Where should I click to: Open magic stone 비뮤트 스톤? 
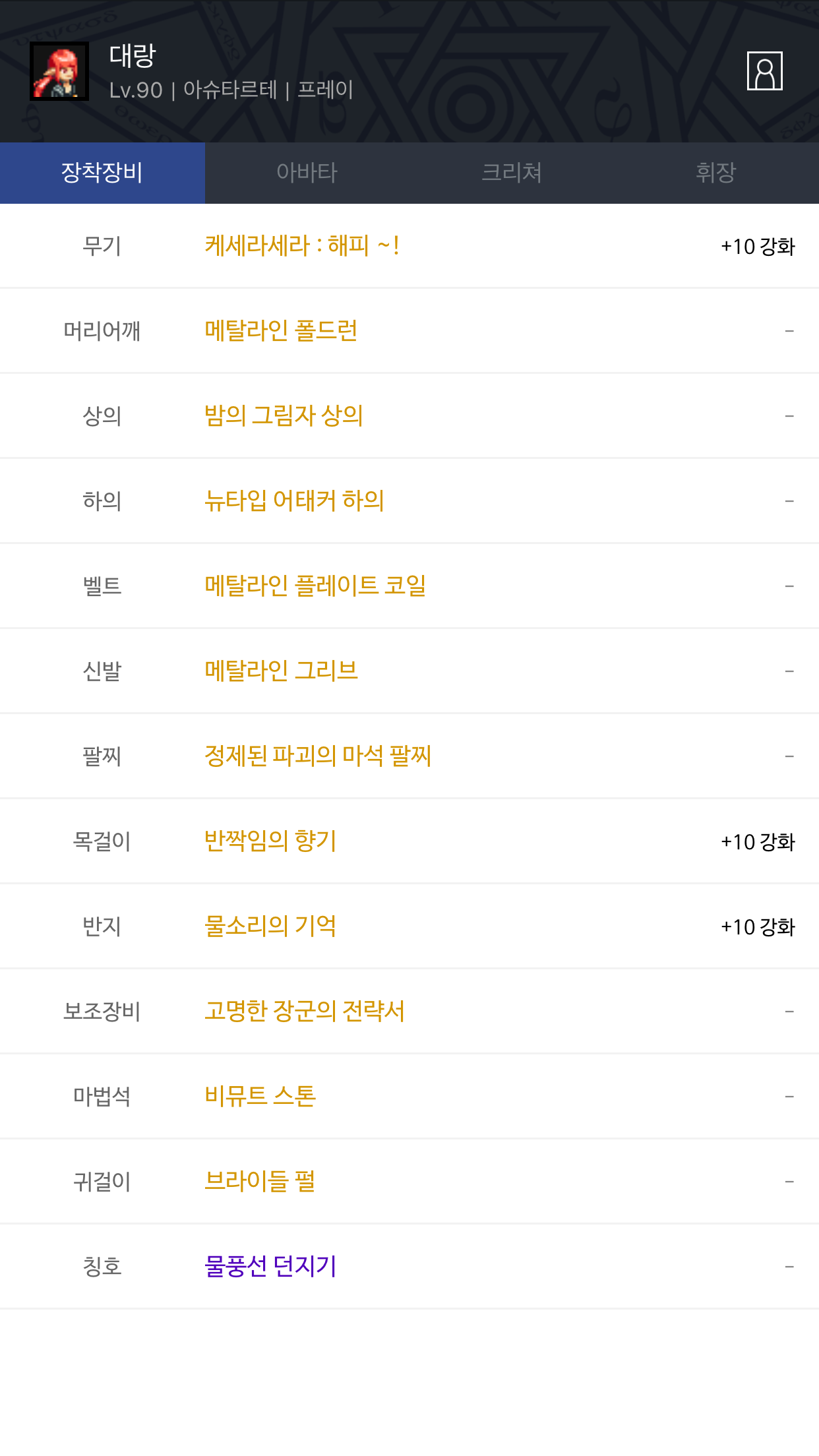click(x=260, y=1097)
